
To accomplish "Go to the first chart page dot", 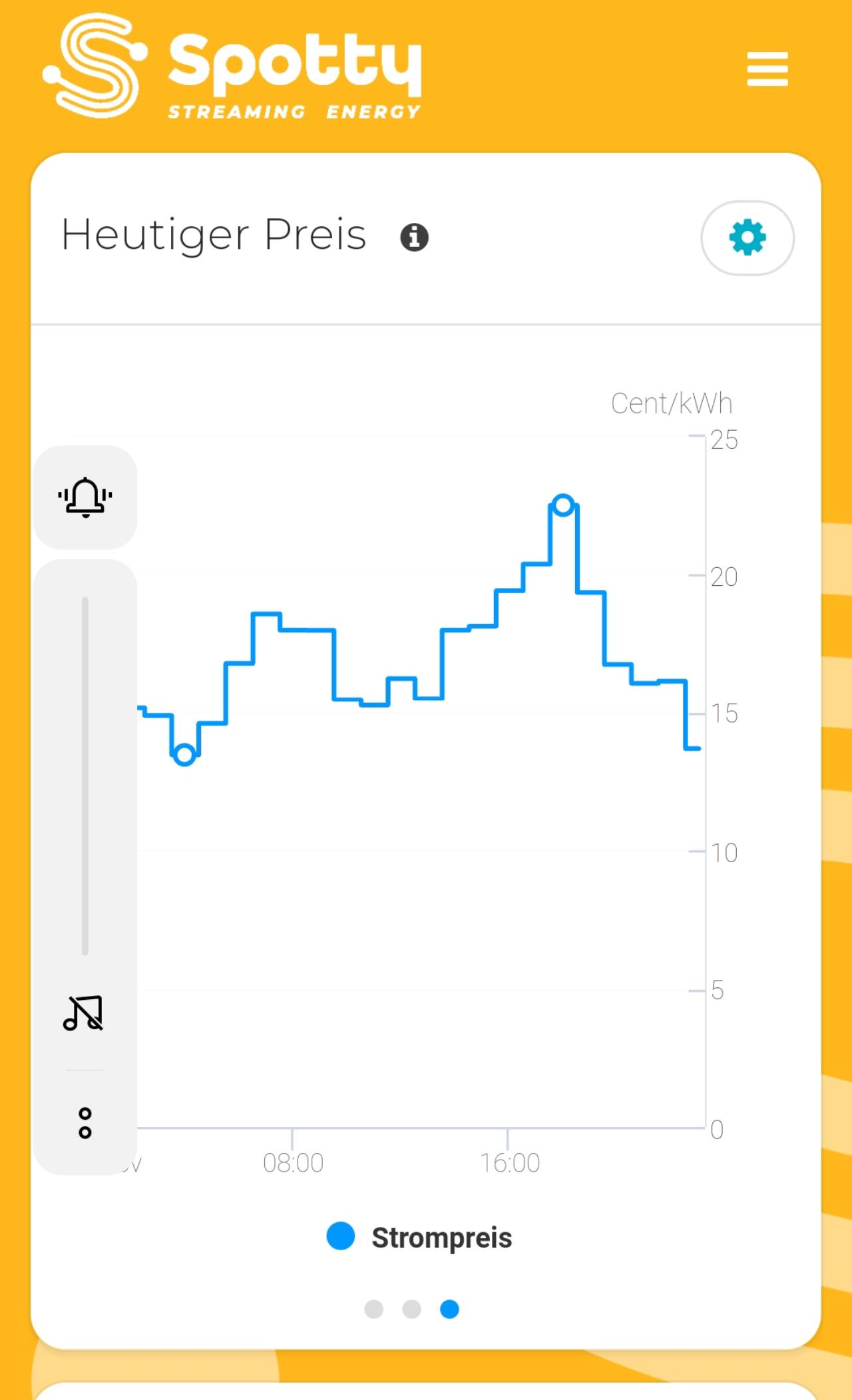I will pyautogui.click(x=374, y=1309).
